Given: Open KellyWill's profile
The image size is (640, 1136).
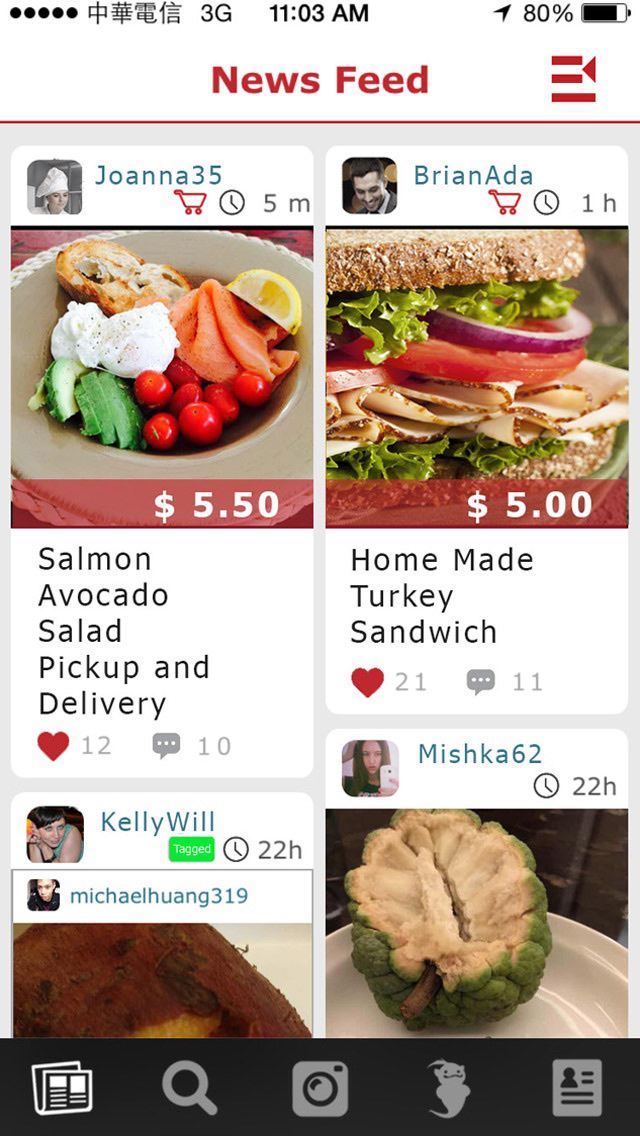Looking at the screenshot, I should pyautogui.click(x=157, y=822).
